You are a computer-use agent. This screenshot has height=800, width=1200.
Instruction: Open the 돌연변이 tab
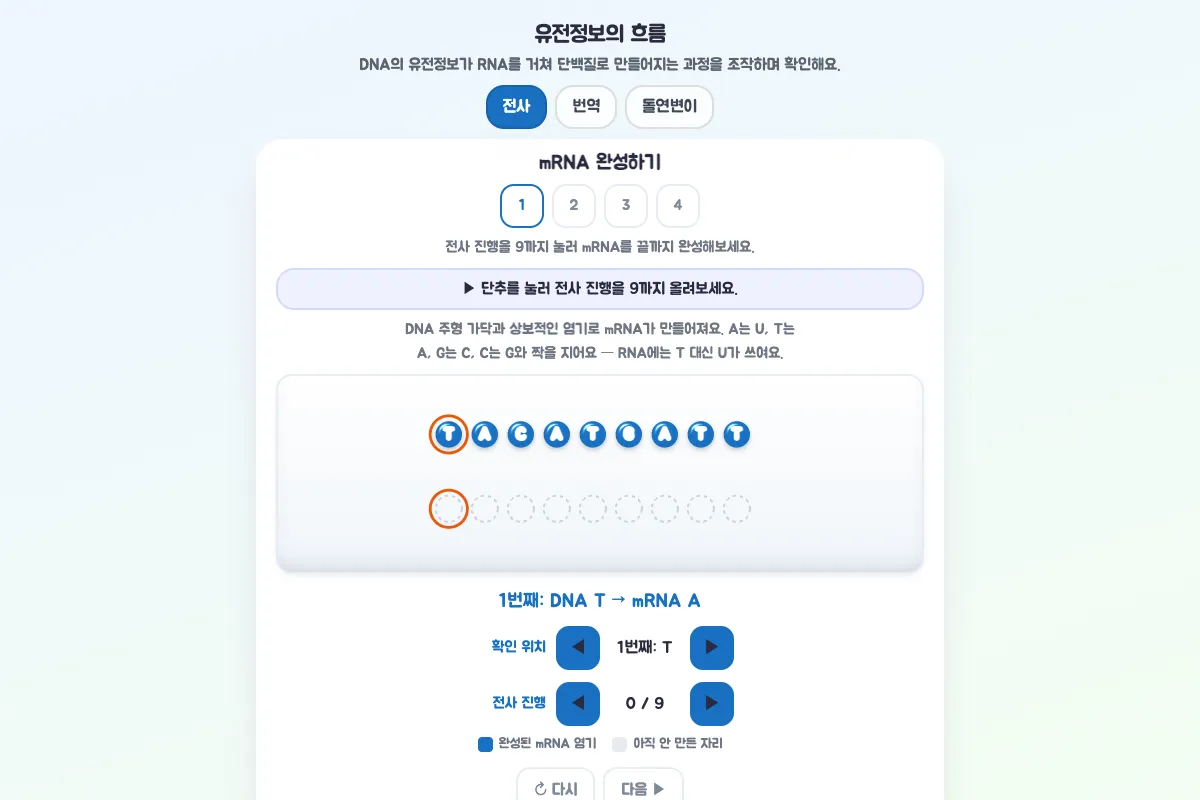point(669,107)
